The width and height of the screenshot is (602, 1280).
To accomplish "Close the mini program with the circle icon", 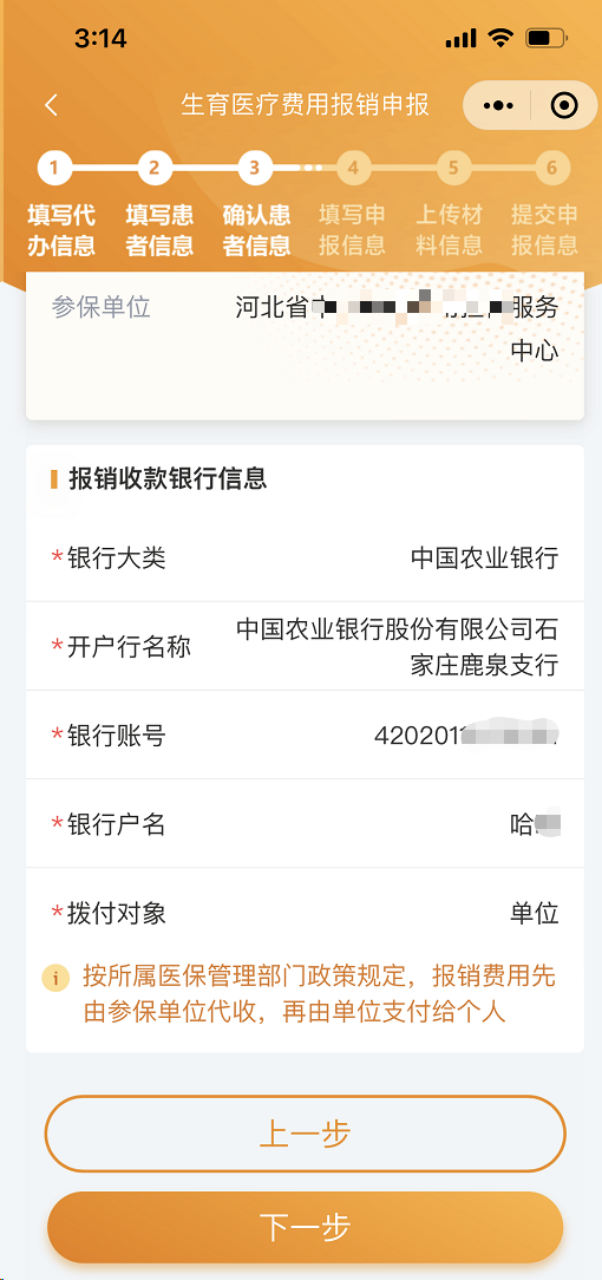I will pos(564,105).
